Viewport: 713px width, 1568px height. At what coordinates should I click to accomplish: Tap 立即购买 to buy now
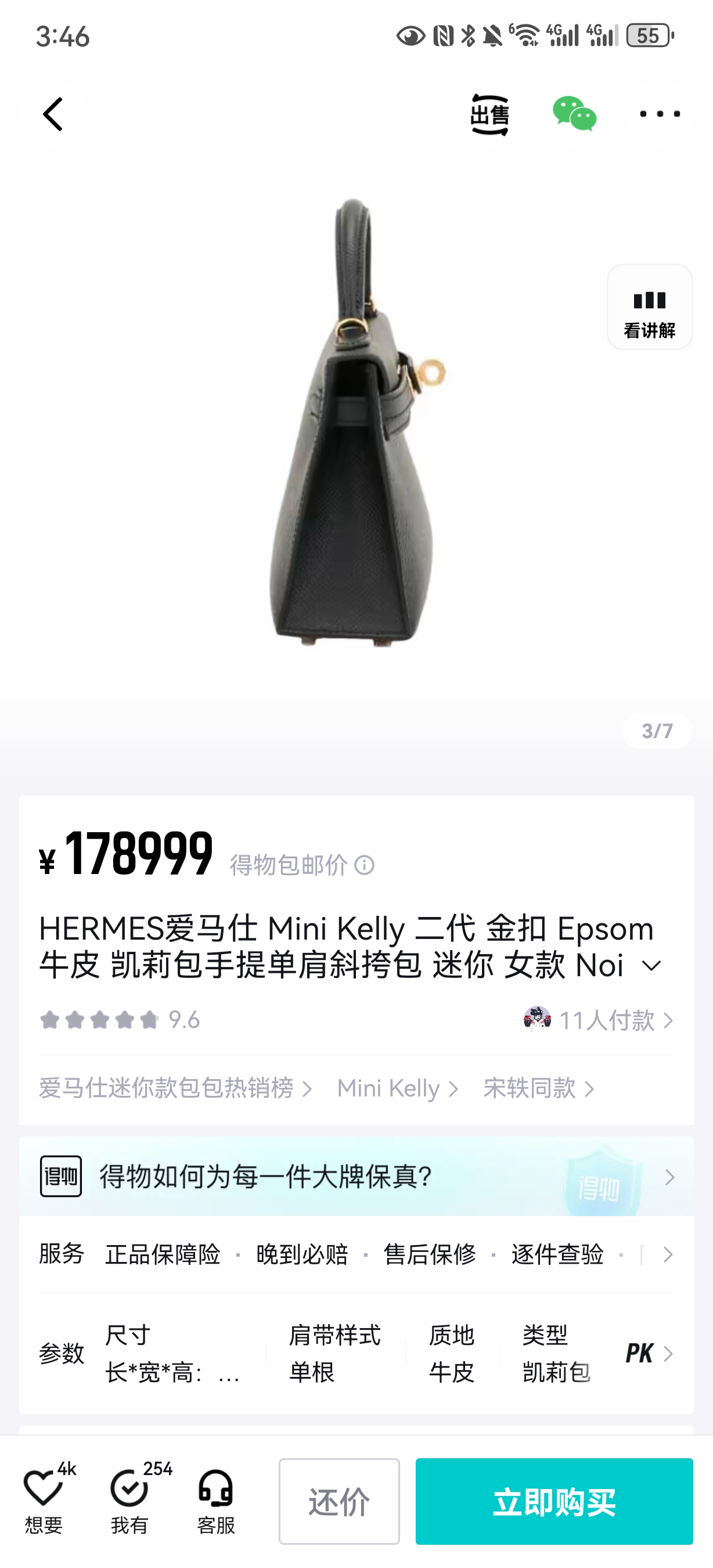click(553, 1501)
